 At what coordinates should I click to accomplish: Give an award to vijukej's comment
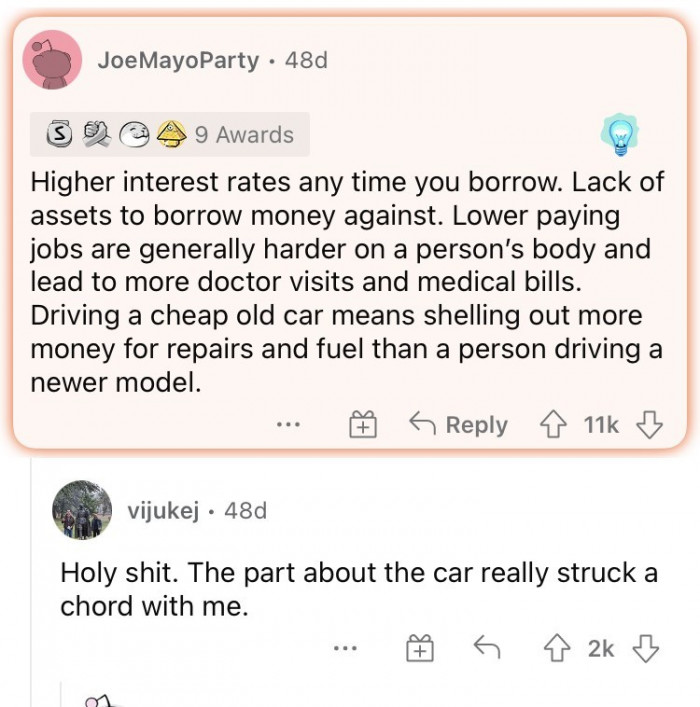[x=419, y=649]
